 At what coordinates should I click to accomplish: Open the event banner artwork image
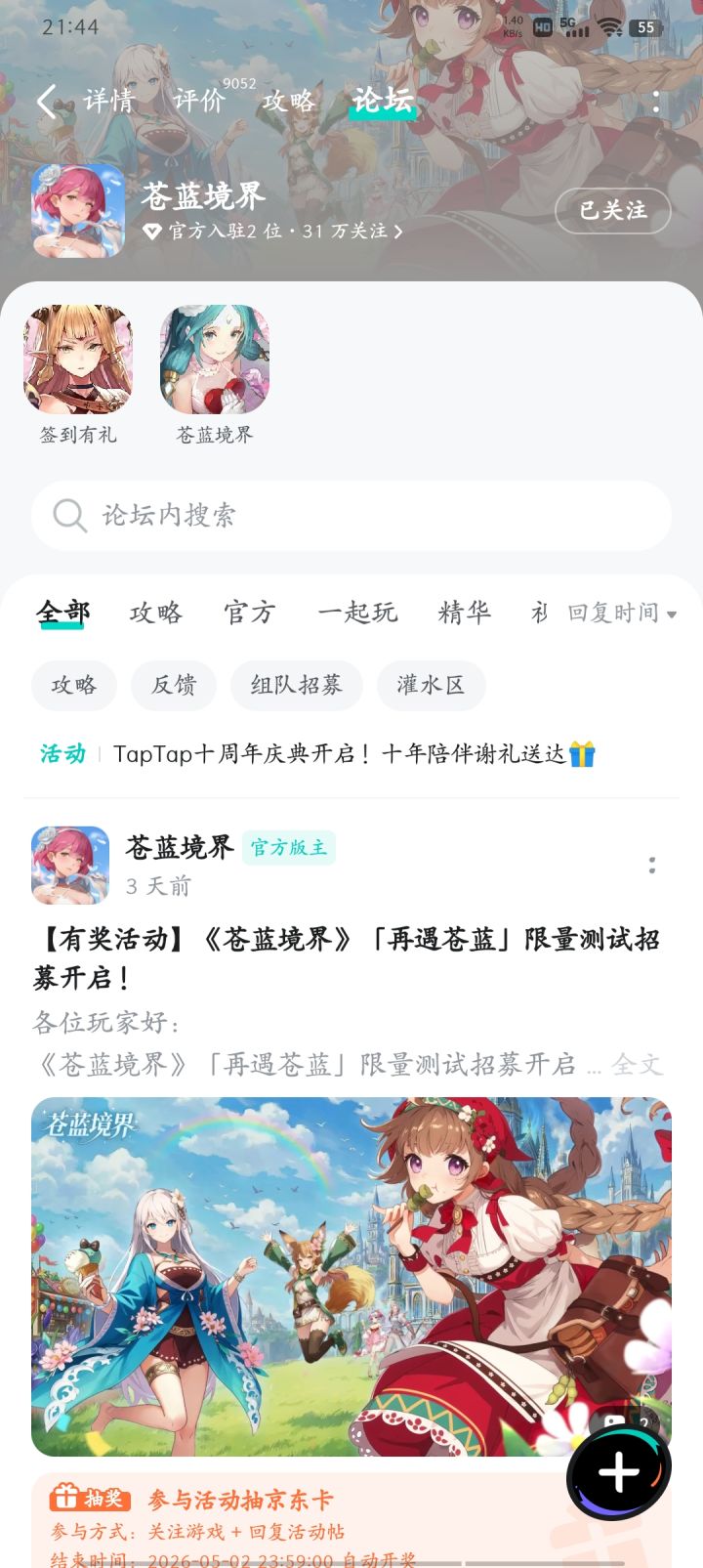pos(351,1270)
